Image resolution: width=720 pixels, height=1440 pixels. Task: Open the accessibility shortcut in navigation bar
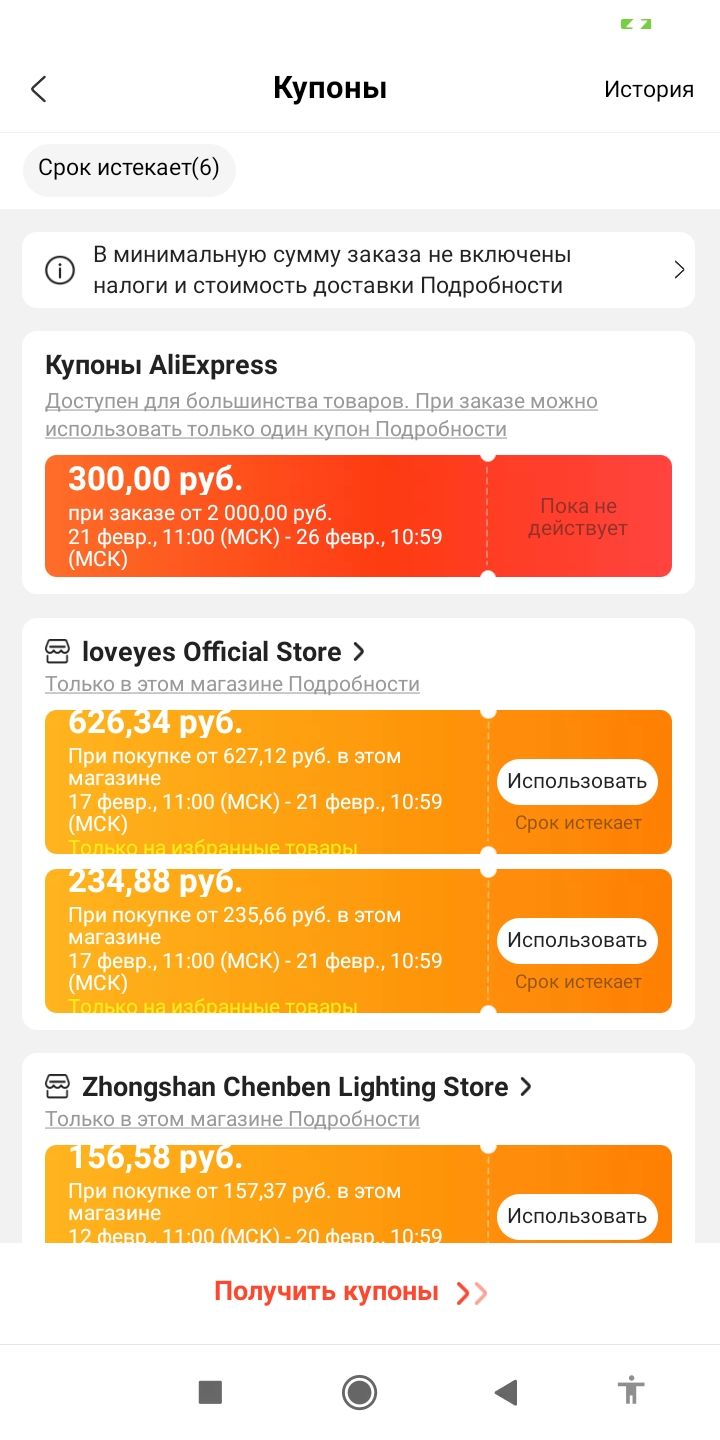631,1391
